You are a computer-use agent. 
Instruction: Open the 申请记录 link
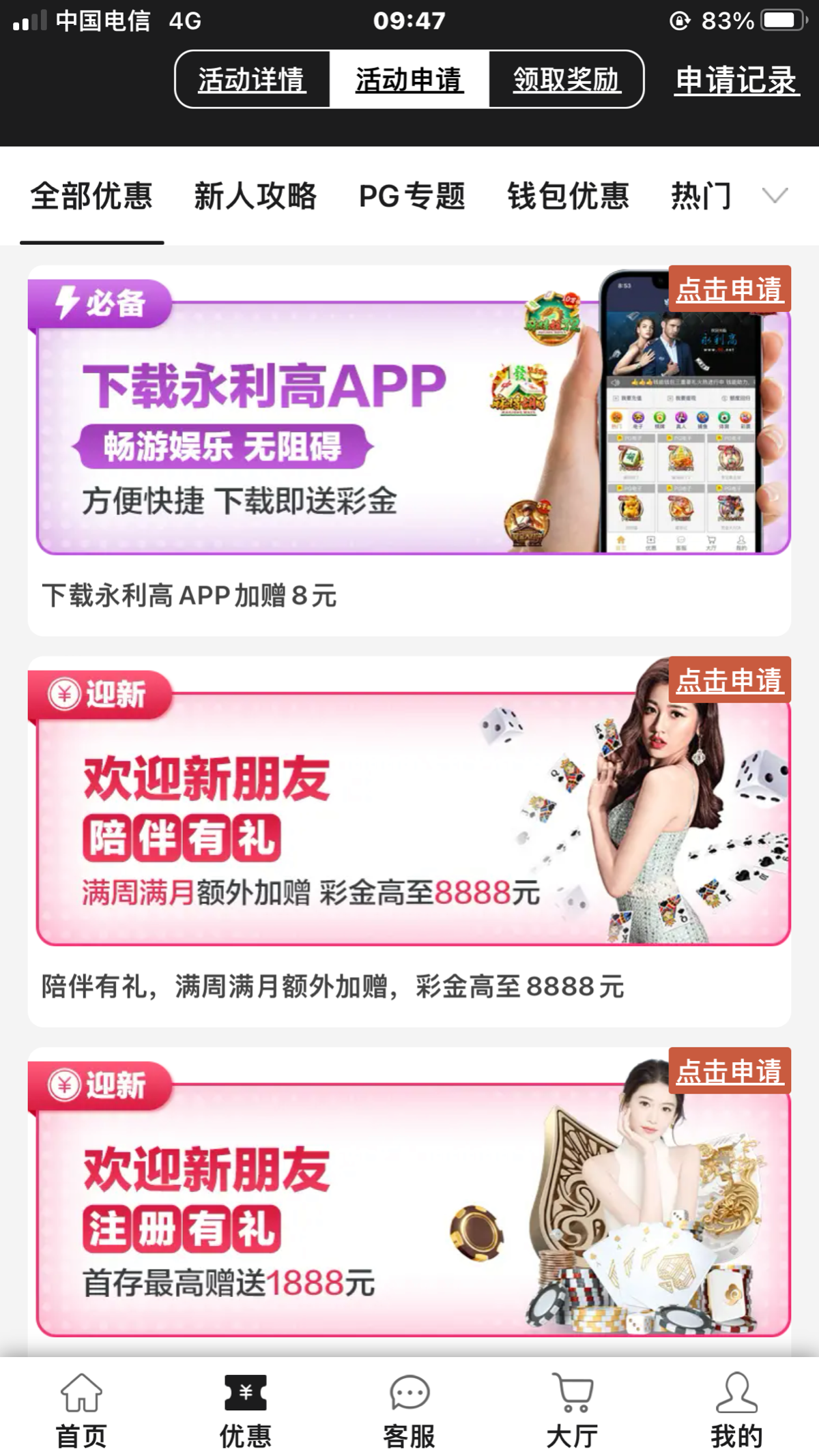[736, 81]
